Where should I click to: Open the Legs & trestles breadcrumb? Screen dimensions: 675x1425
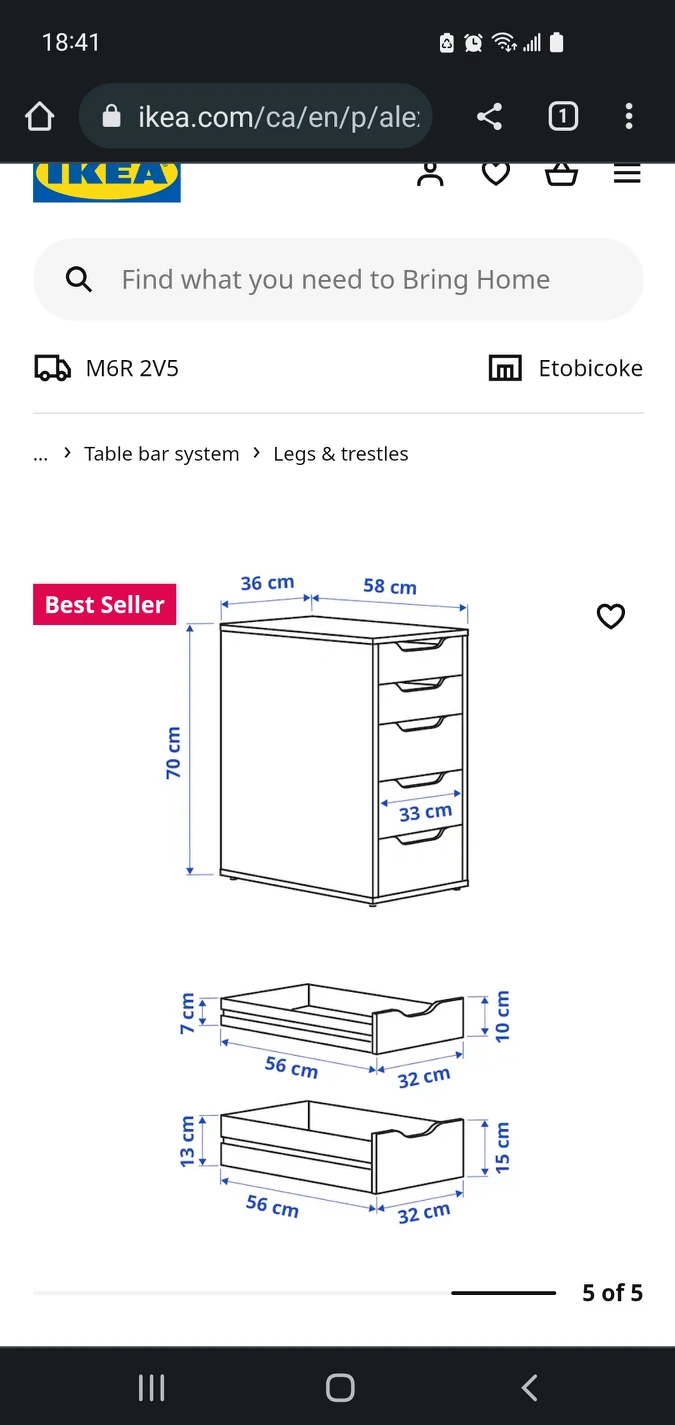pos(341,454)
